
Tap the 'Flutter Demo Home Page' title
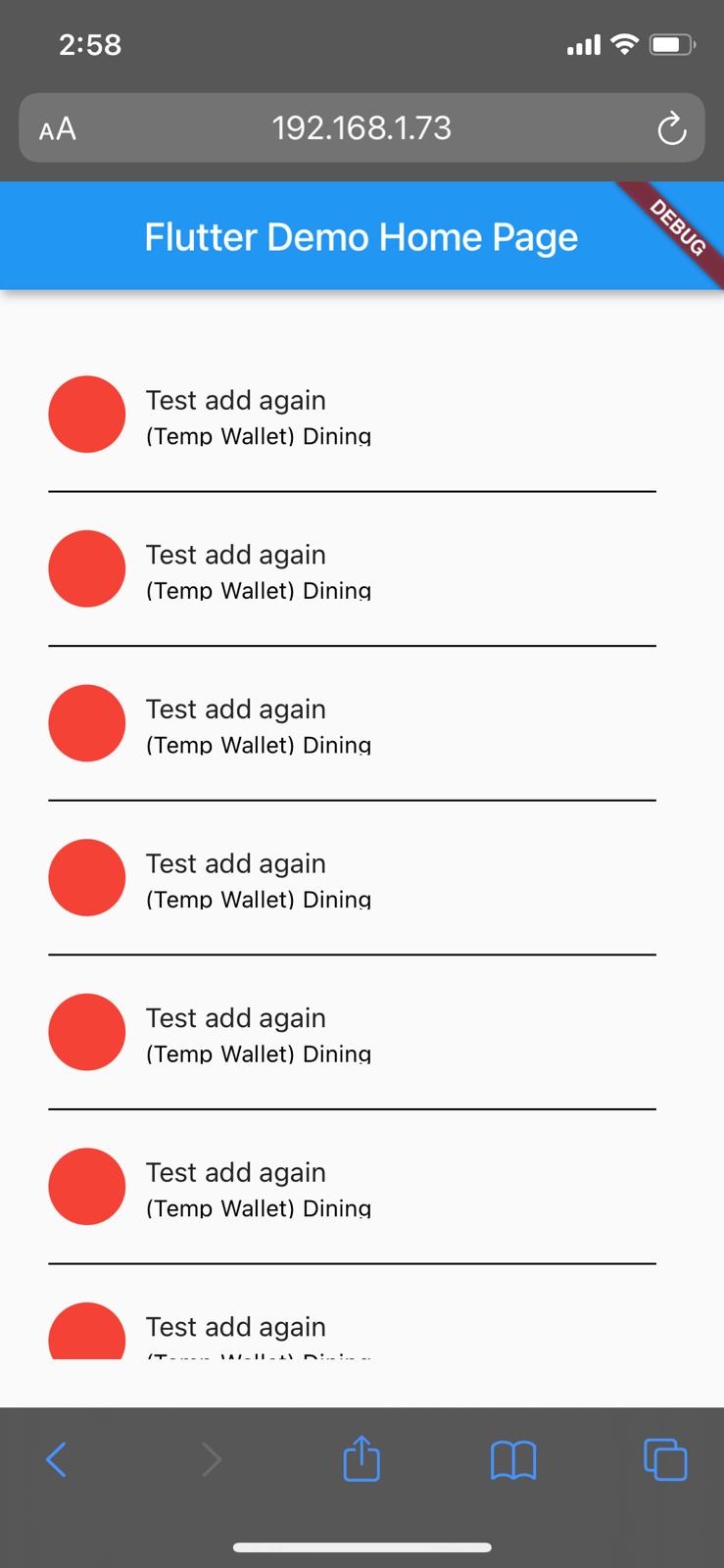point(362,236)
